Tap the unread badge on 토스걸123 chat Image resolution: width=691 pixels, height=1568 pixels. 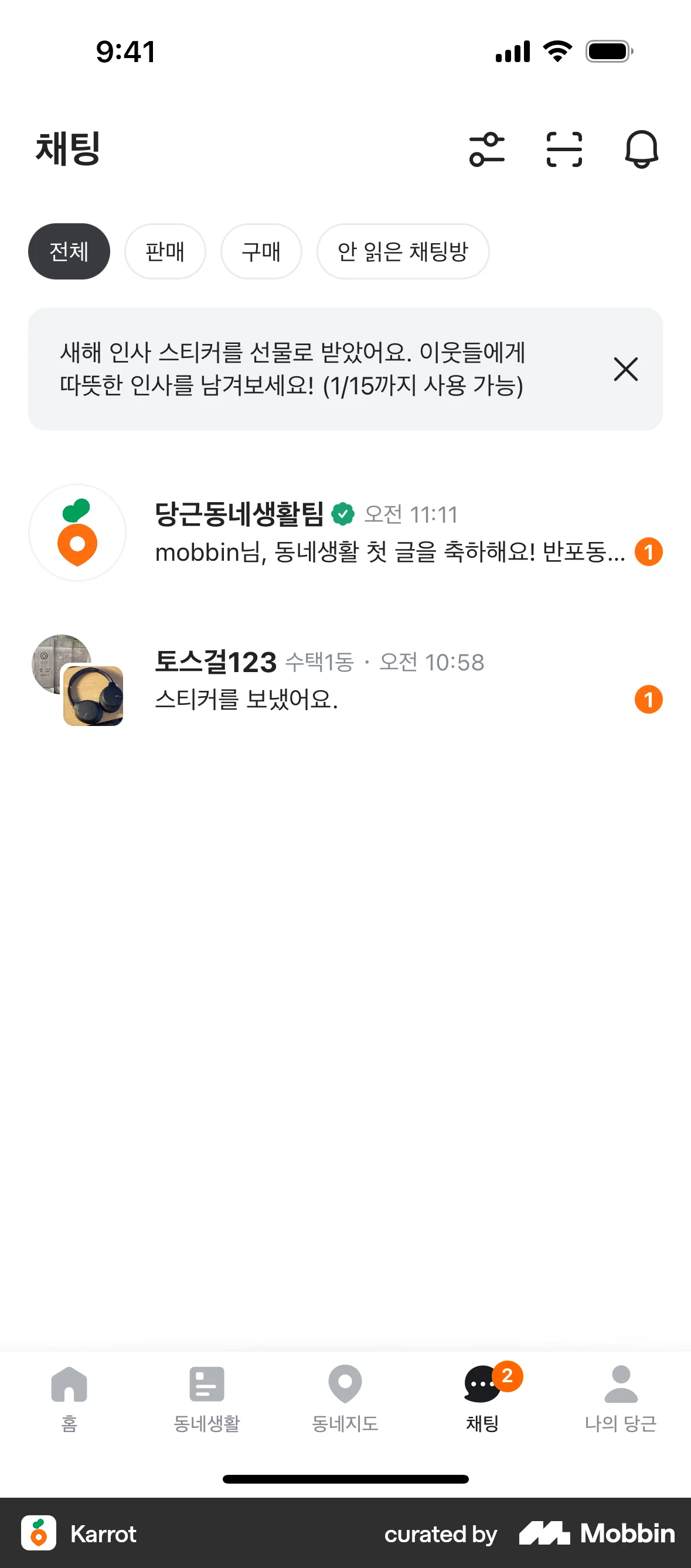pos(649,700)
